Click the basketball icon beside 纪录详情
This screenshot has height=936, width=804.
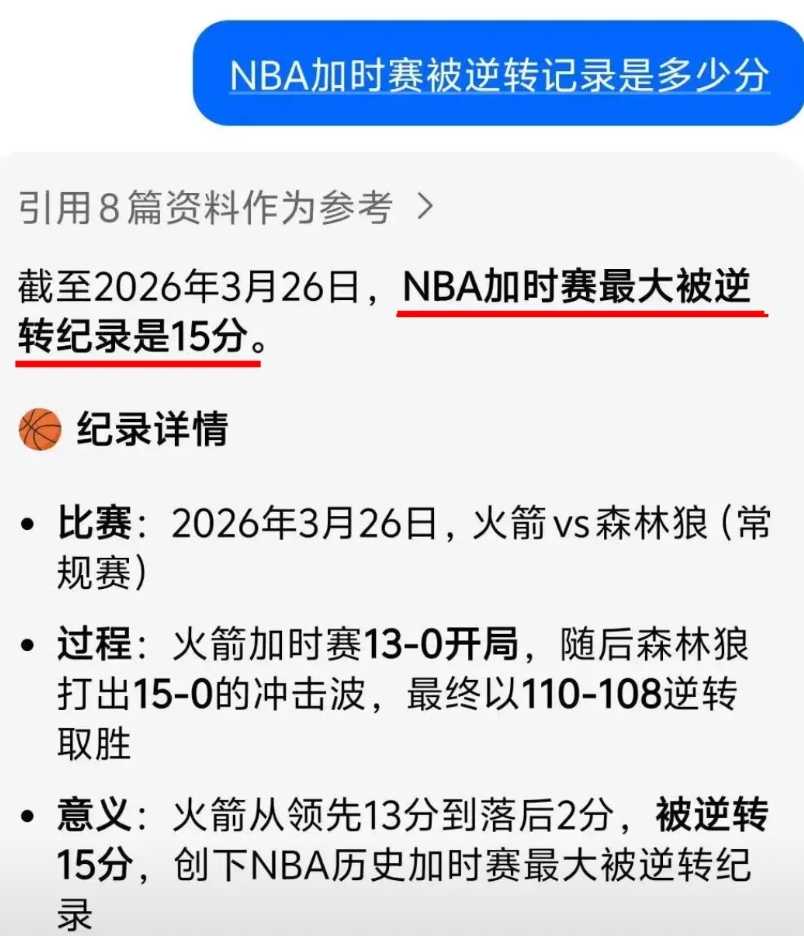pyautogui.click(x=40, y=429)
